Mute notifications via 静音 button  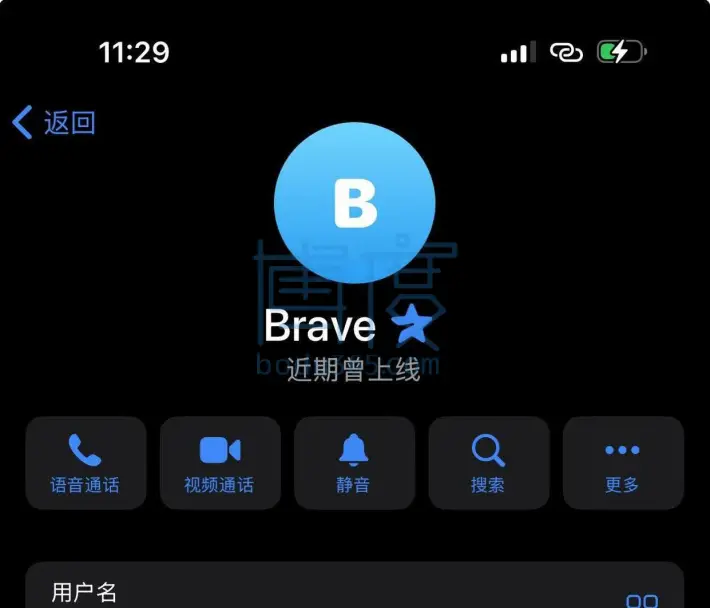[354, 463]
